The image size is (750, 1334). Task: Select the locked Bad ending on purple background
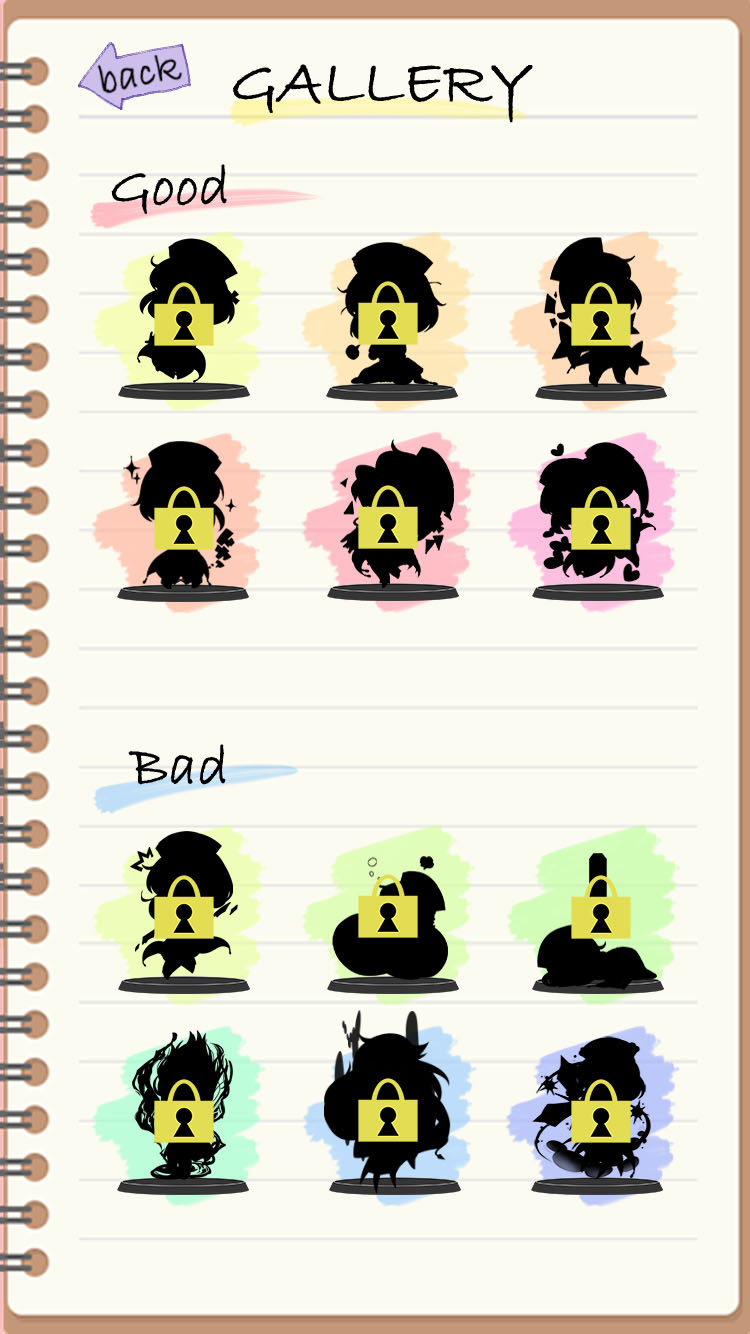(600, 1112)
